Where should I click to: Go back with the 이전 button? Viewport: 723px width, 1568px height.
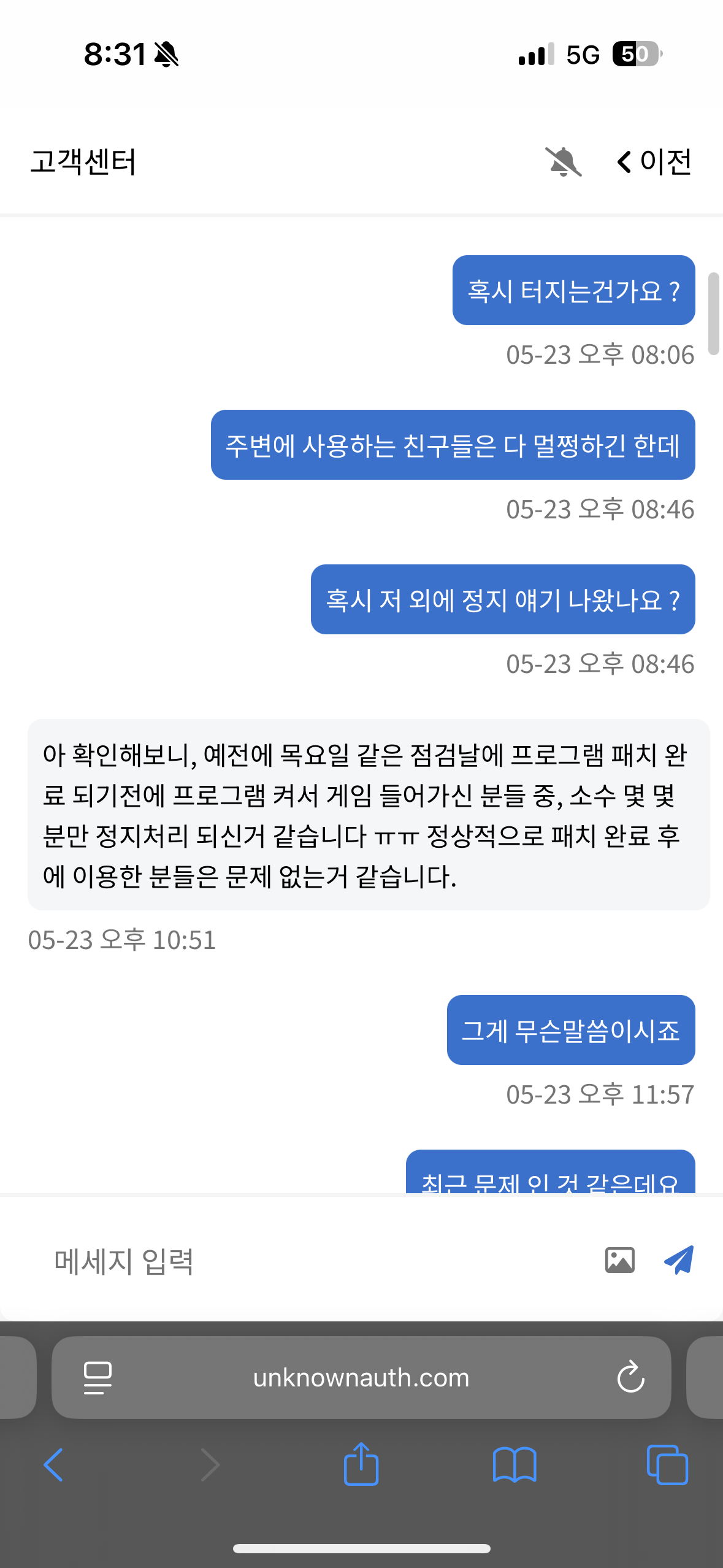[654, 162]
